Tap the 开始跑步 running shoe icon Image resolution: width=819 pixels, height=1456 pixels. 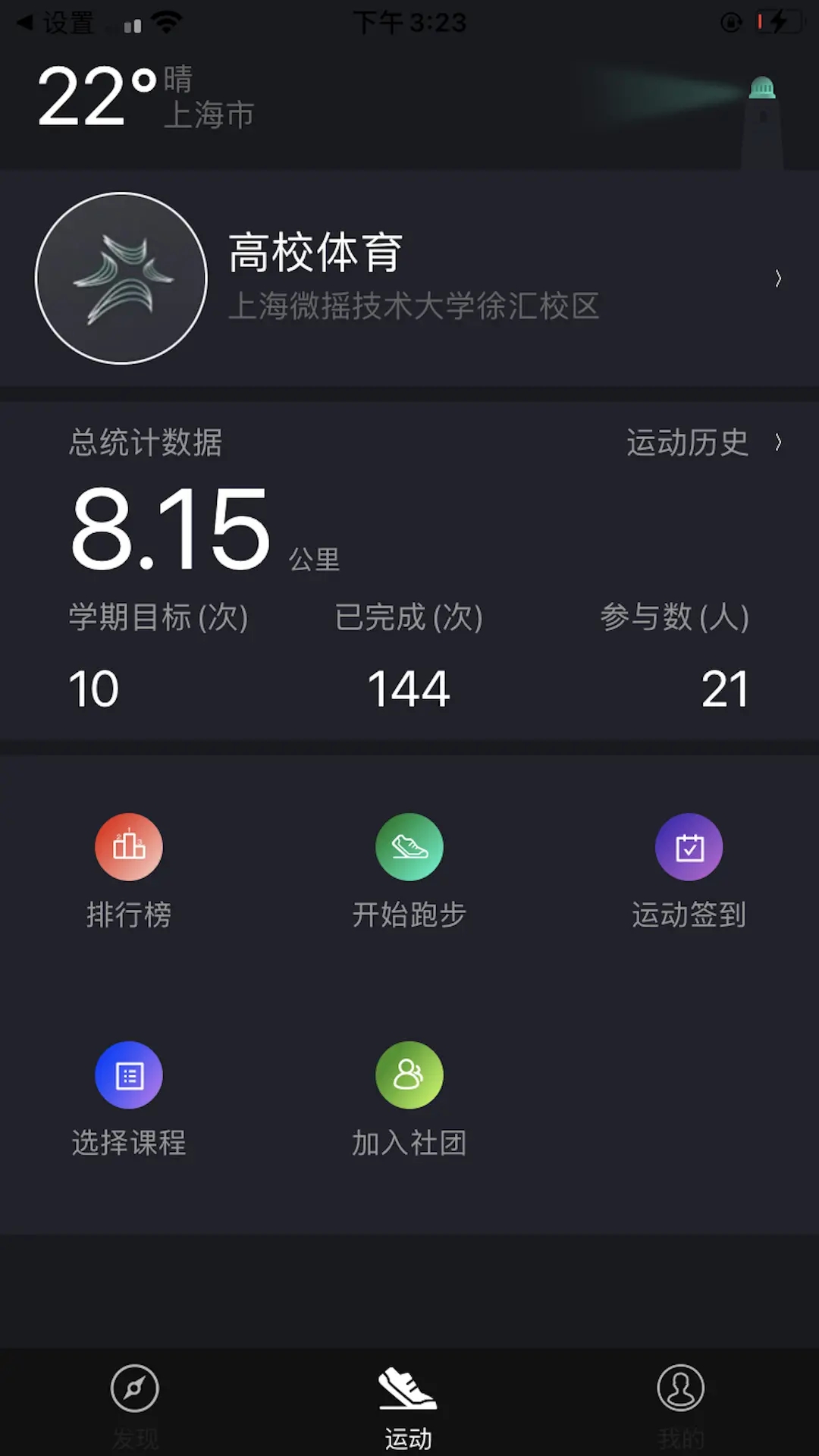click(x=409, y=847)
